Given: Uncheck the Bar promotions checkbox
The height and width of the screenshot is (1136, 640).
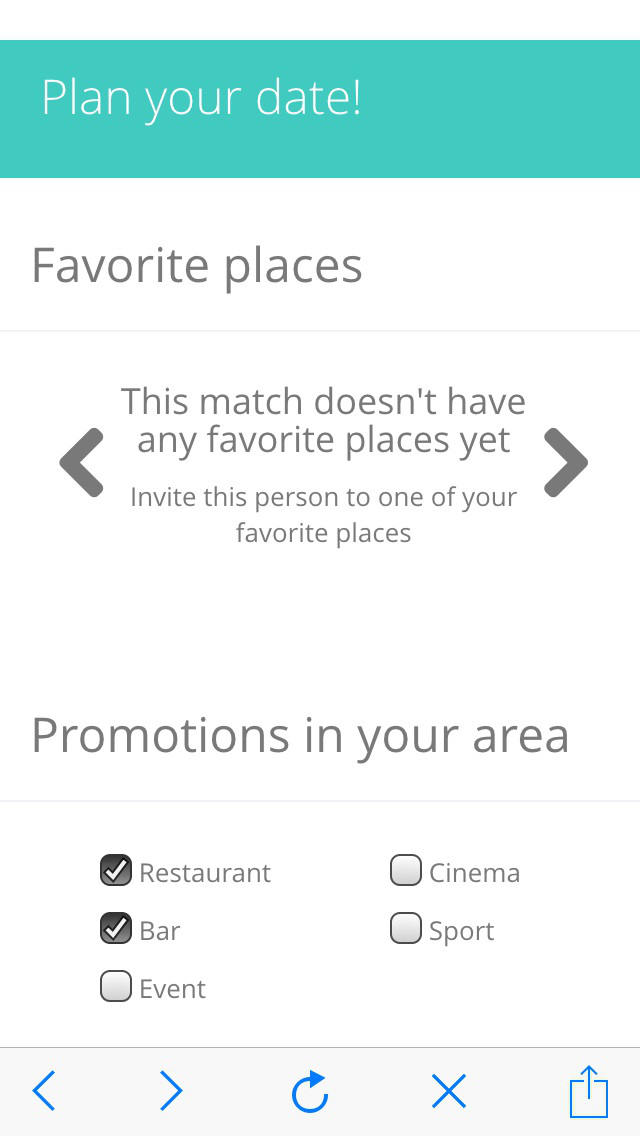Looking at the screenshot, I should 117,929.
